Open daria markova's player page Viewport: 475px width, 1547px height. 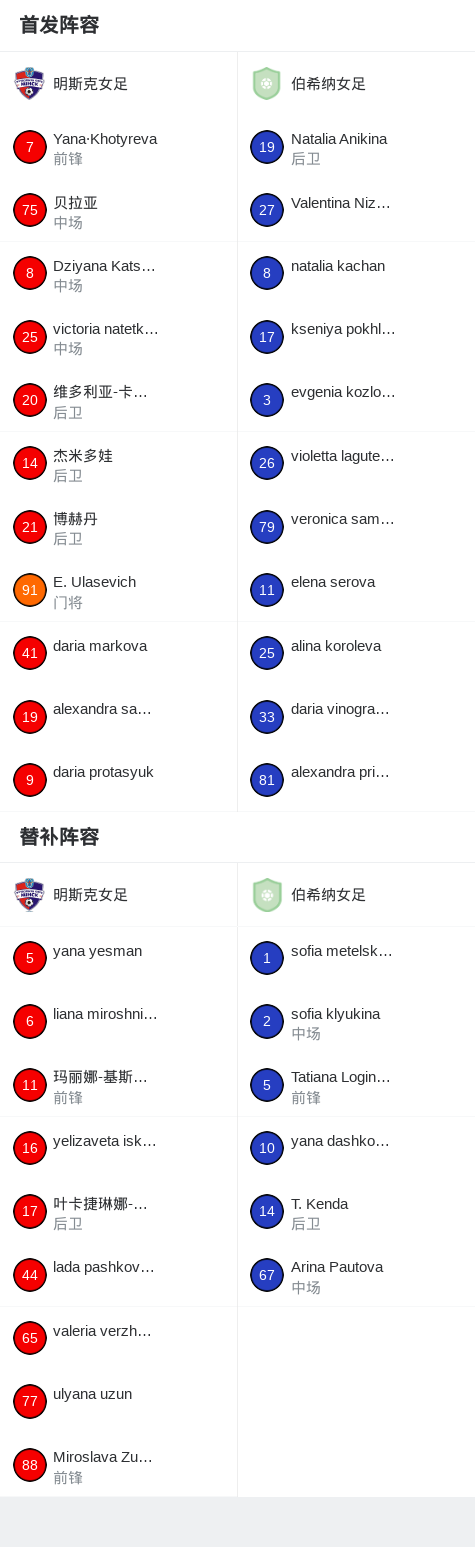(x=118, y=654)
